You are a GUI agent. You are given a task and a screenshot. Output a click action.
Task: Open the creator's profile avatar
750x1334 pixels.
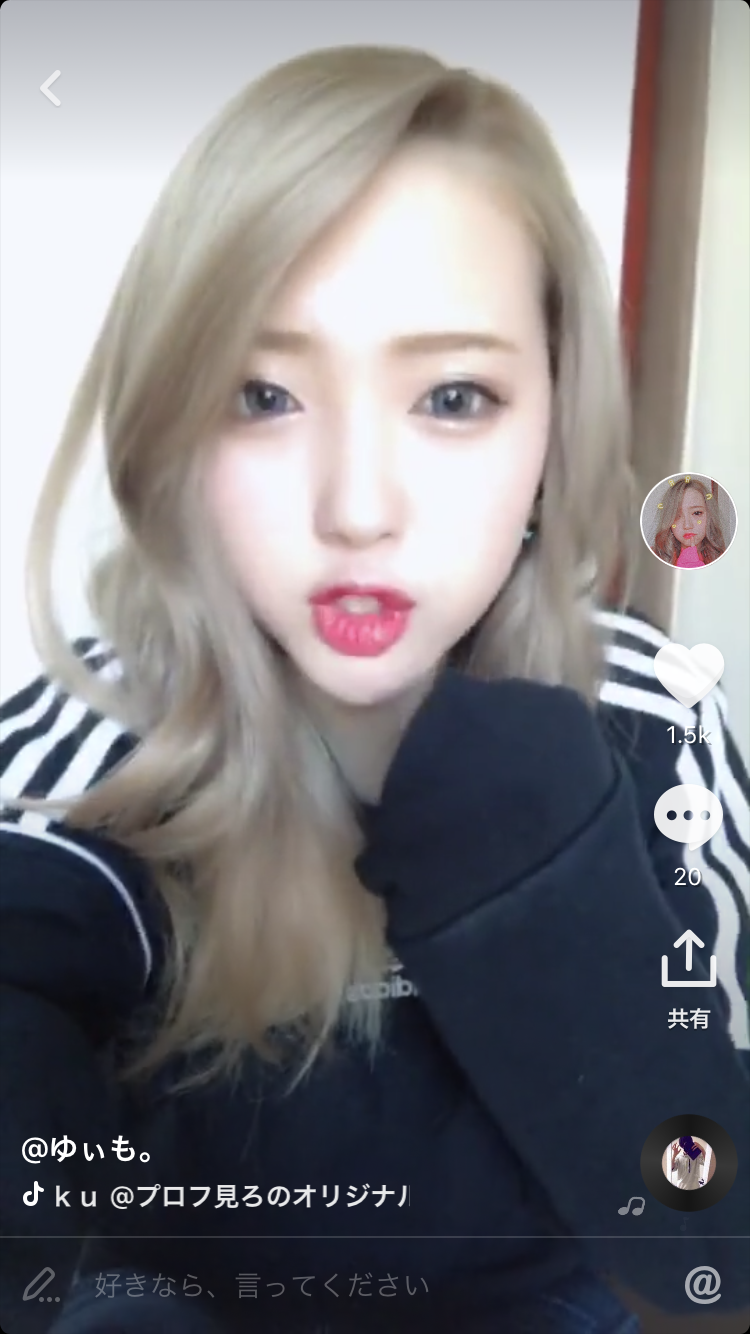pos(688,521)
